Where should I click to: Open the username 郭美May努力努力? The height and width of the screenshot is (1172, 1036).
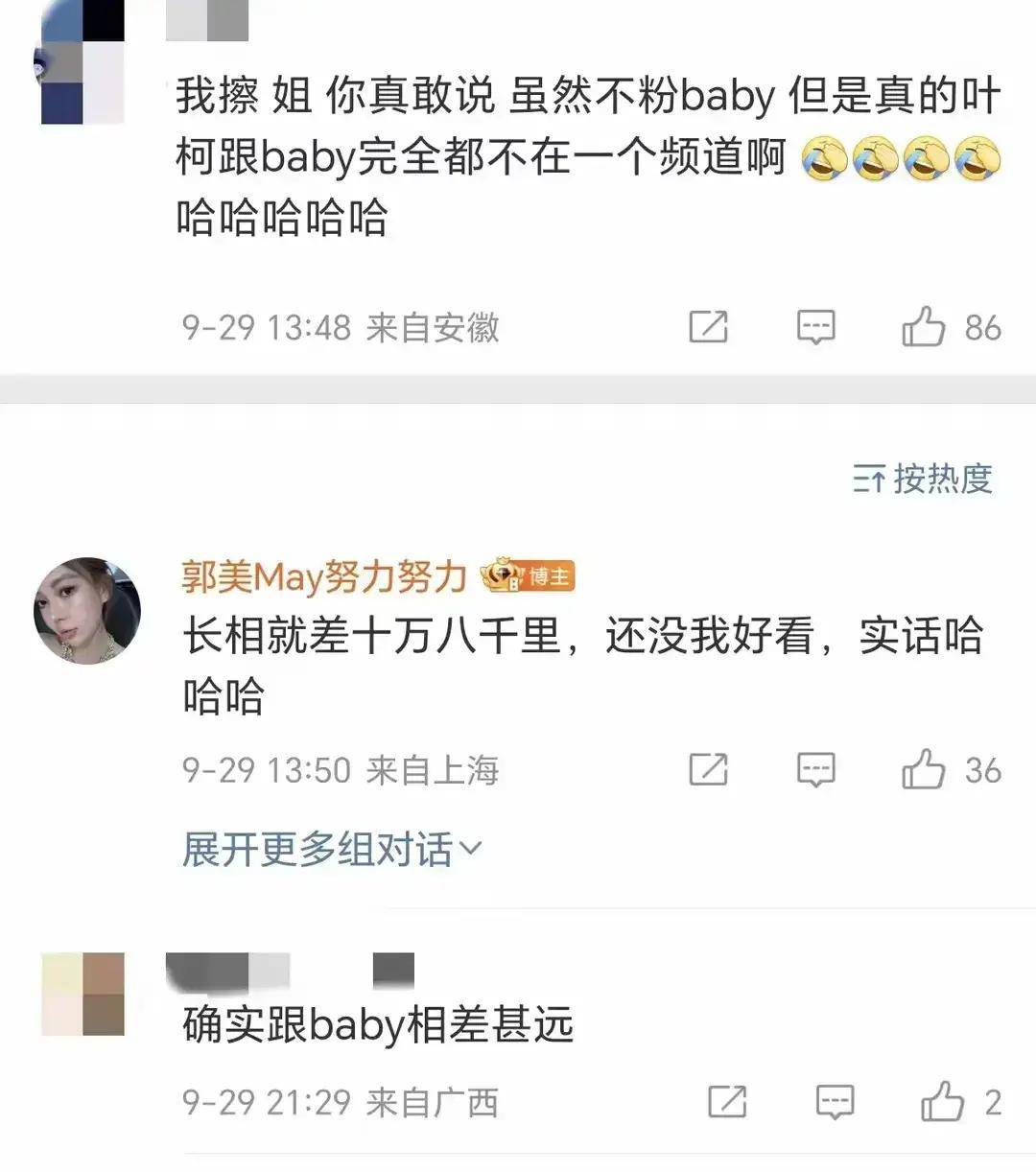pyautogui.click(x=324, y=576)
